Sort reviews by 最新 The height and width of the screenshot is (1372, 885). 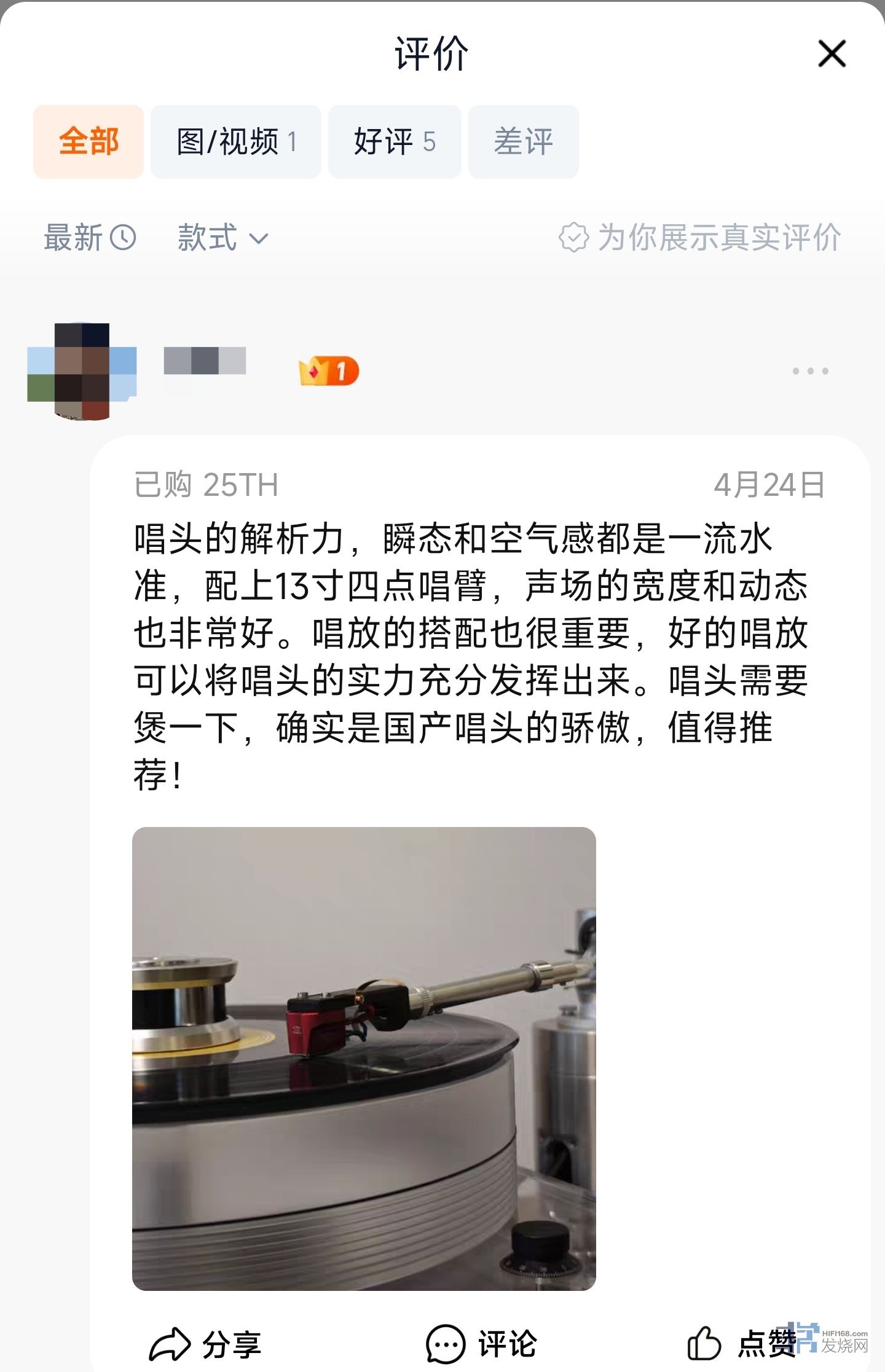point(90,238)
